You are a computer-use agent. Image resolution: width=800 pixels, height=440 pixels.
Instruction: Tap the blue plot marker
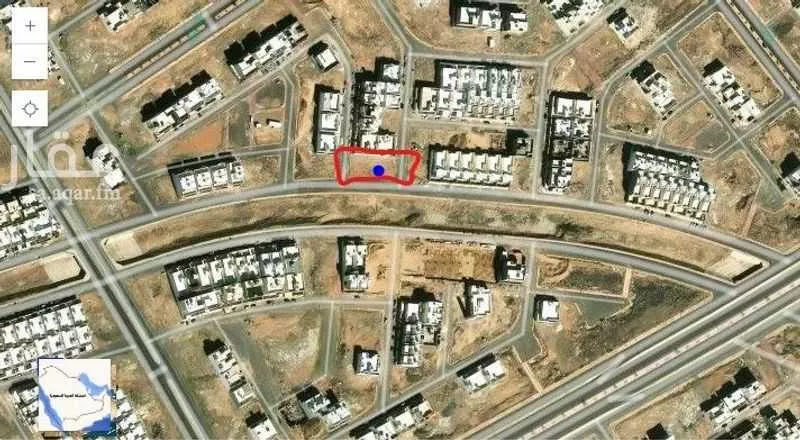[x=378, y=171]
